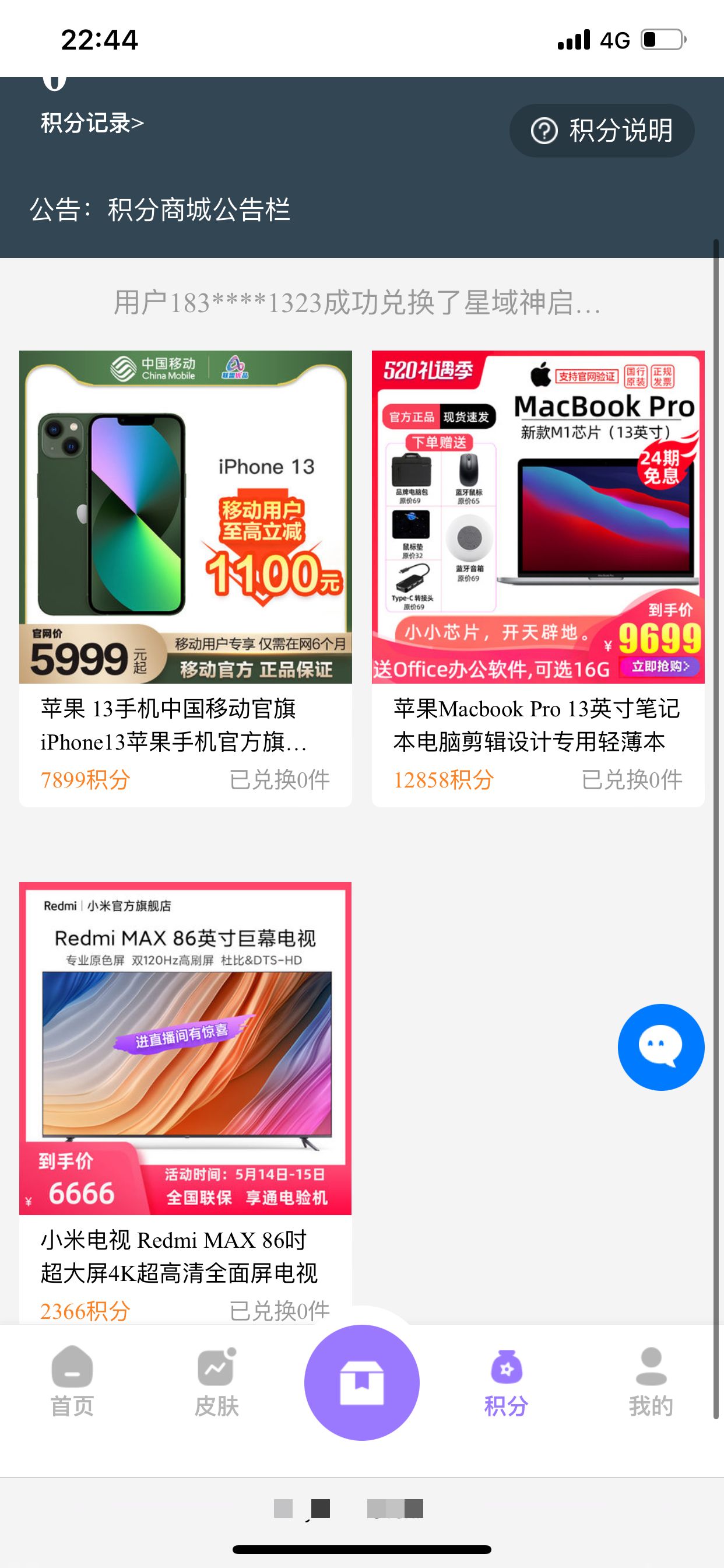Tap the 积分说明 points explanation button
The image size is (724, 1568).
coord(601,131)
